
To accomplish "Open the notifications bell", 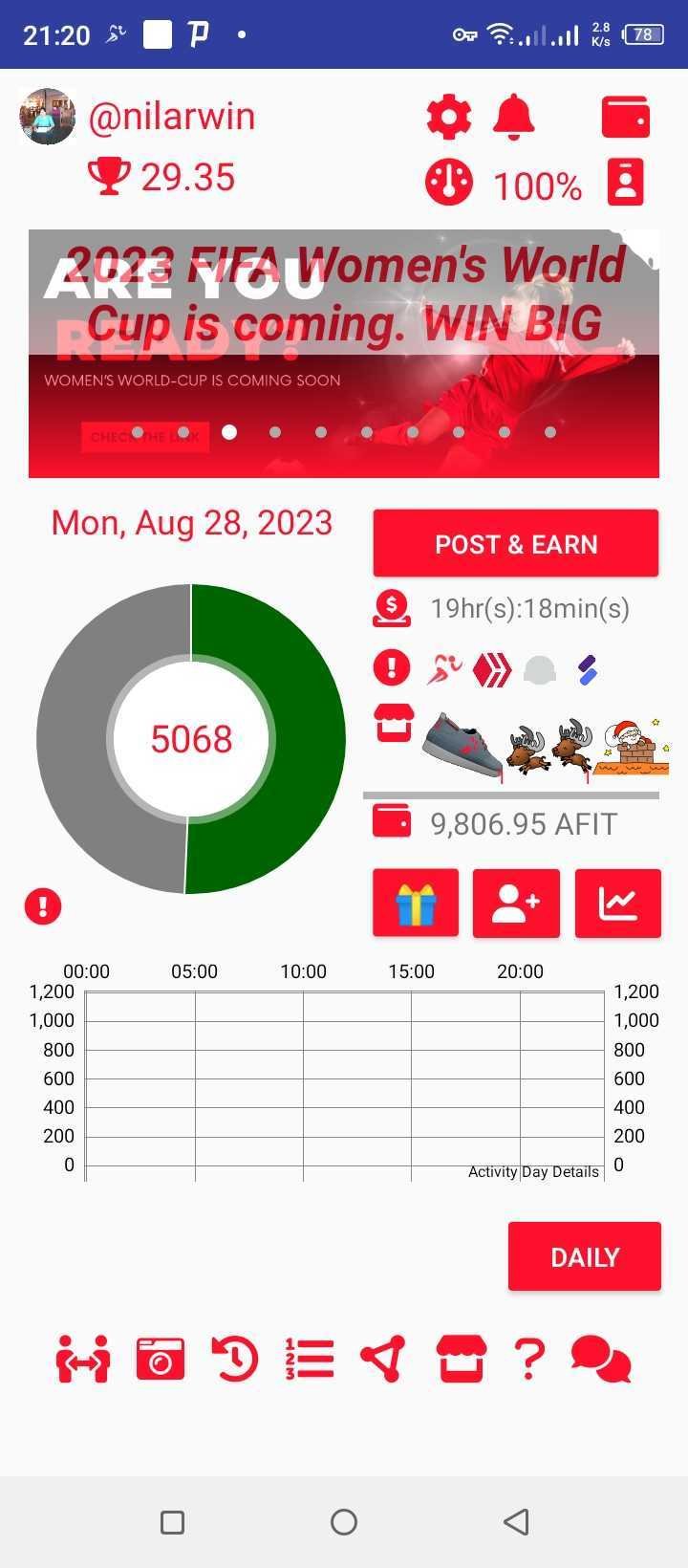I will click(513, 118).
